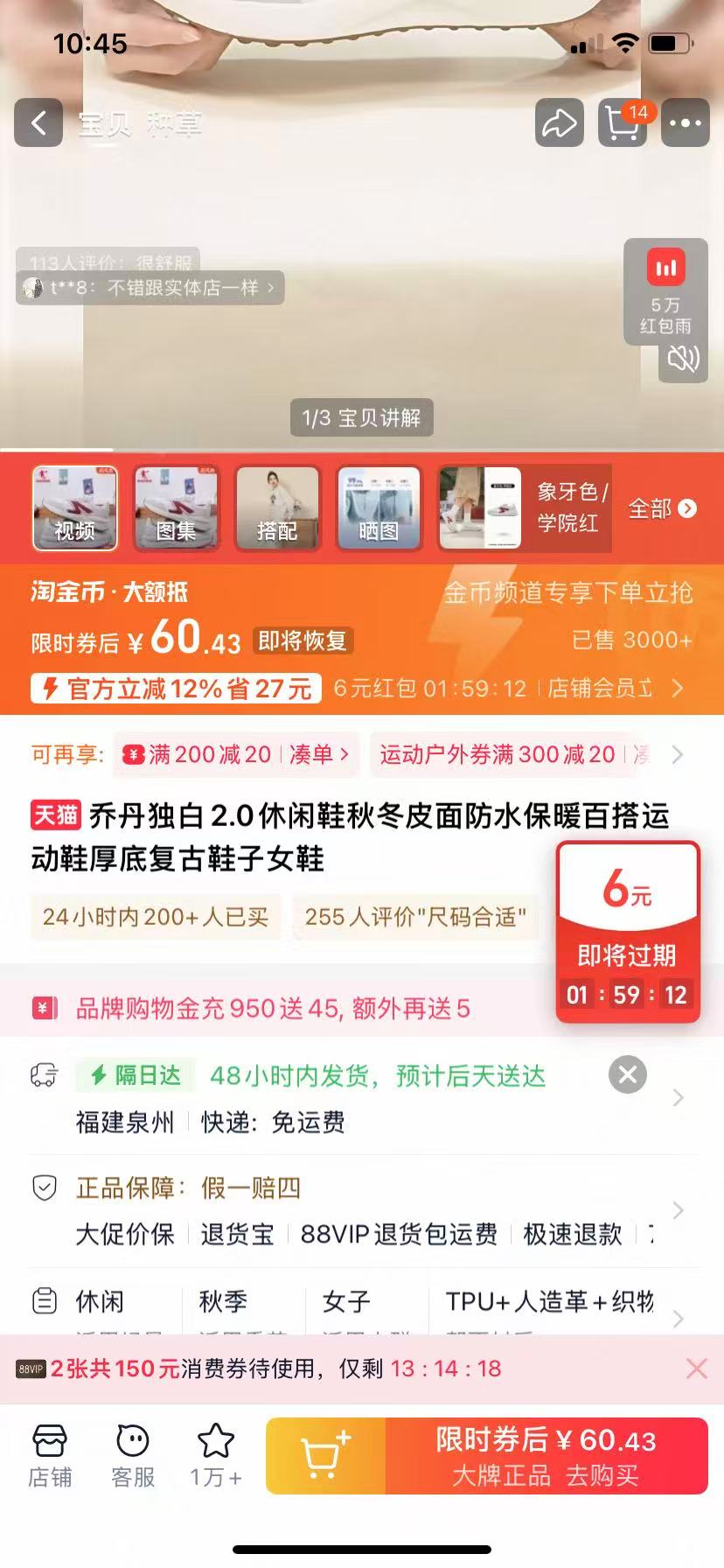View the 搭配 outfit images
Image resolution: width=724 pixels, height=1568 pixels.
(x=277, y=508)
